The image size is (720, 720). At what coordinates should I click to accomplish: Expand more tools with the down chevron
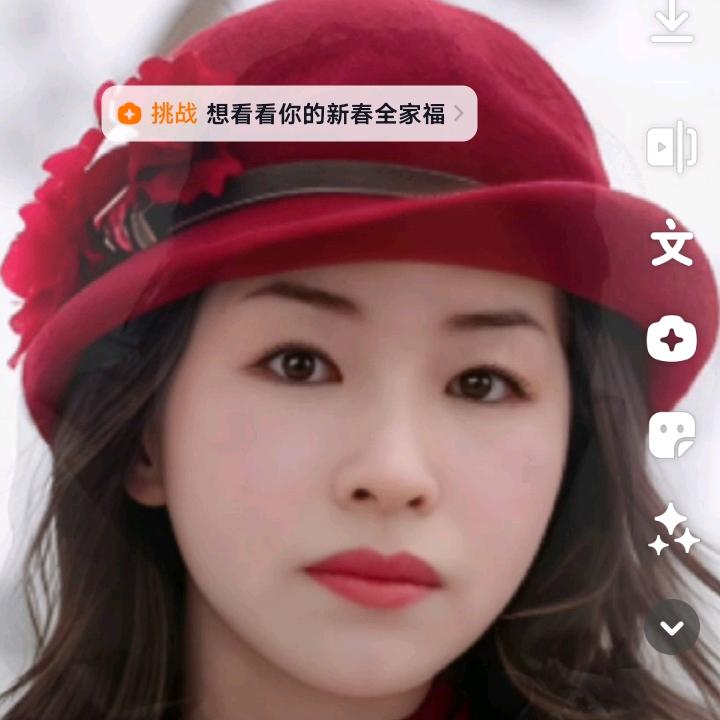pyautogui.click(x=672, y=628)
